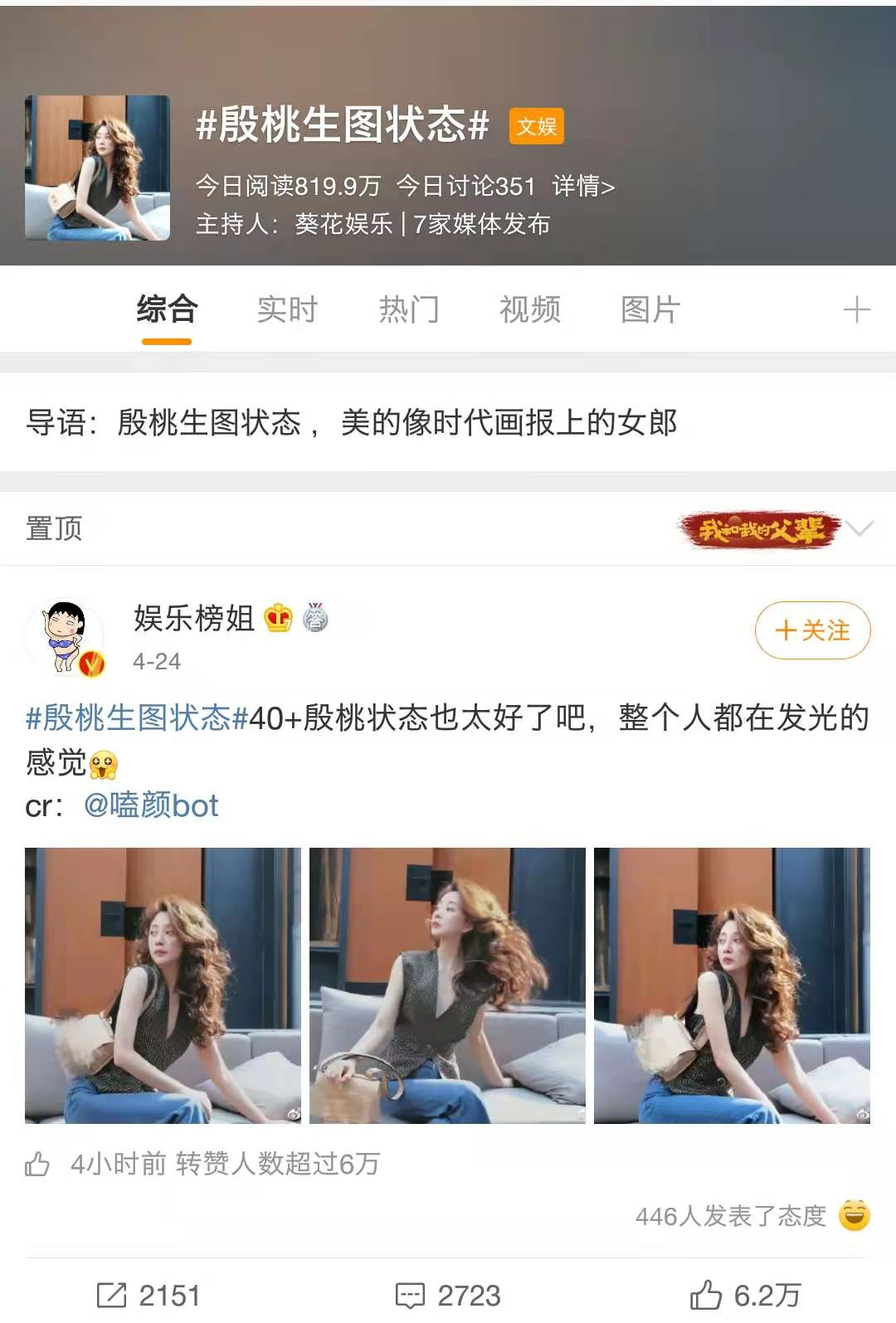Like the post with 6.2万 likes
The image size is (896, 1323).
coord(745,1295)
